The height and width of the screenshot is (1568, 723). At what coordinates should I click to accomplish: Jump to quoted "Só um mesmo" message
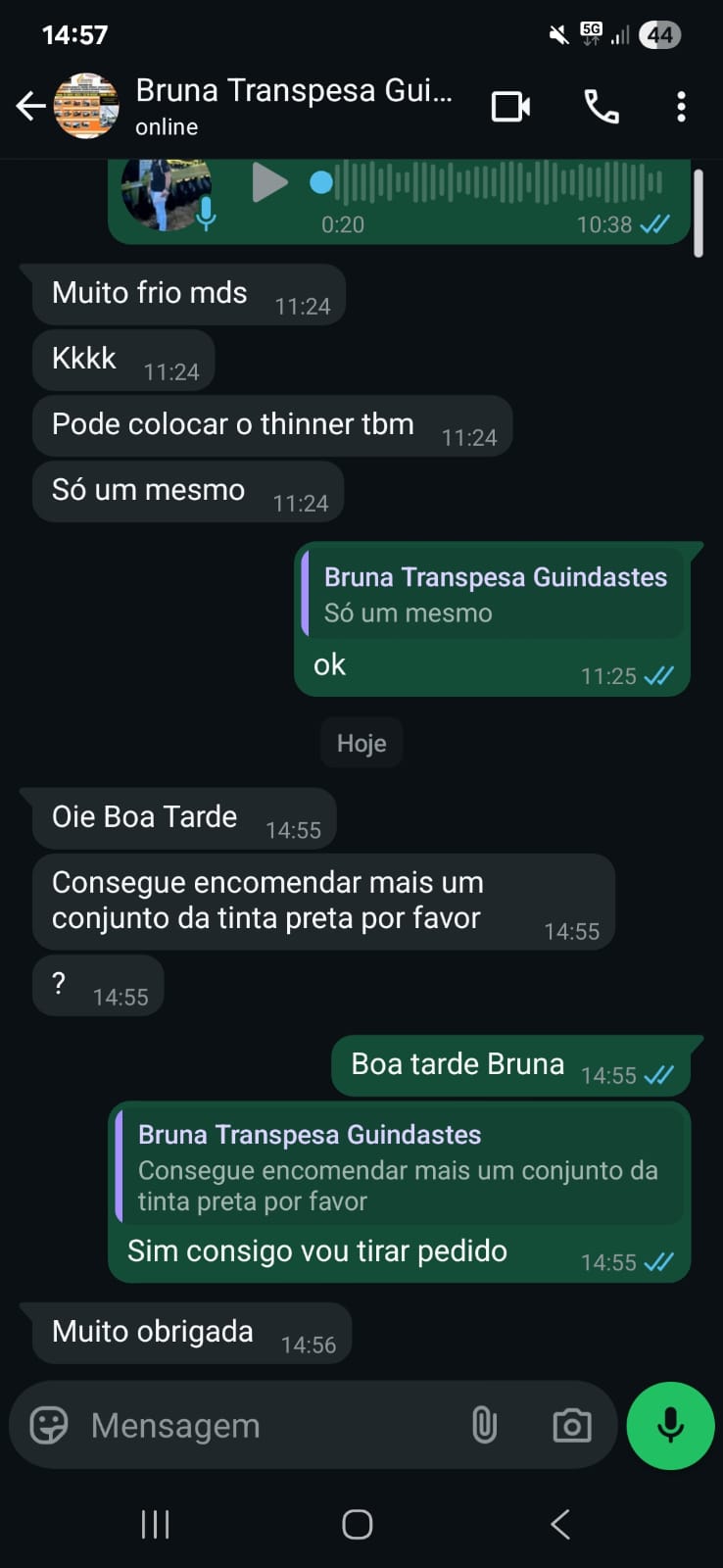[x=493, y=594]
